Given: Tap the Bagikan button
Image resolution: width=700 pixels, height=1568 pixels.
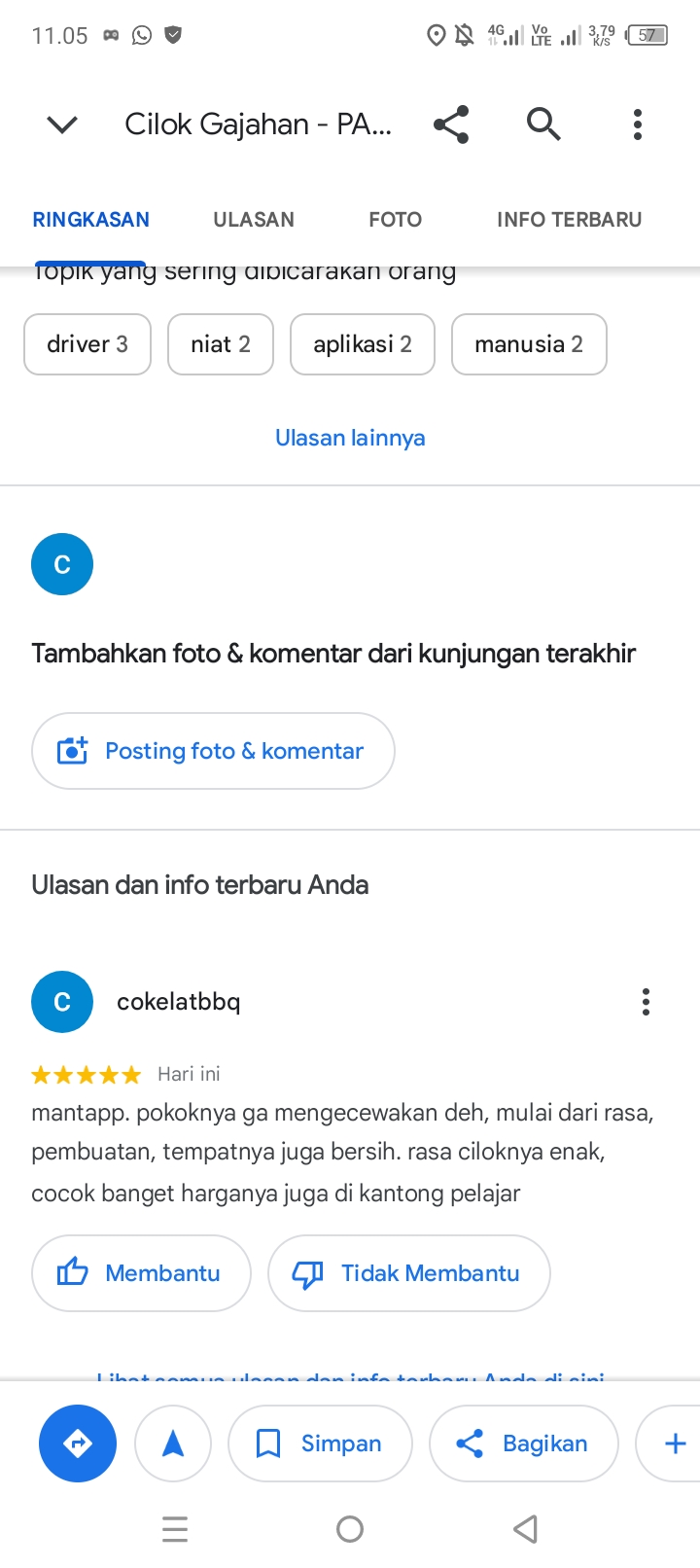Looking at the screenshot, I should coord(523,1443).
